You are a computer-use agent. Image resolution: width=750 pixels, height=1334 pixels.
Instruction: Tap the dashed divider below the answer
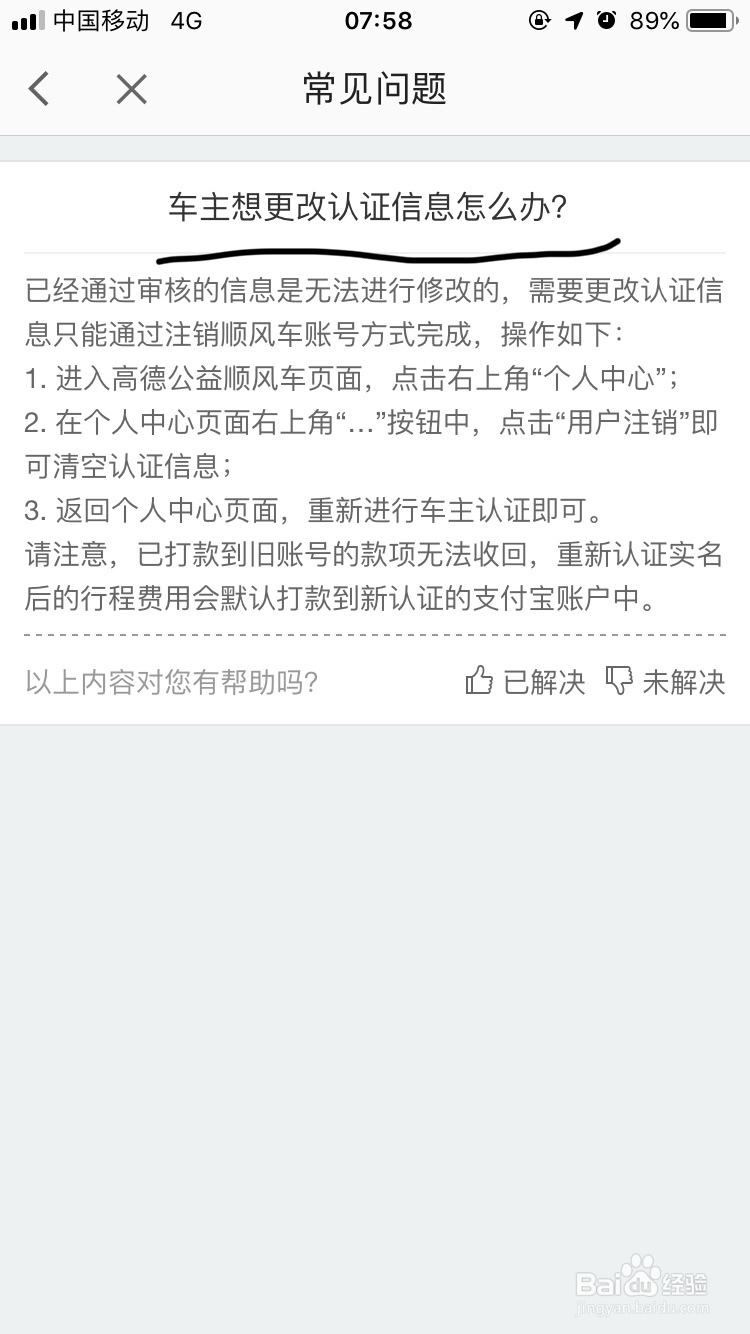375,633
